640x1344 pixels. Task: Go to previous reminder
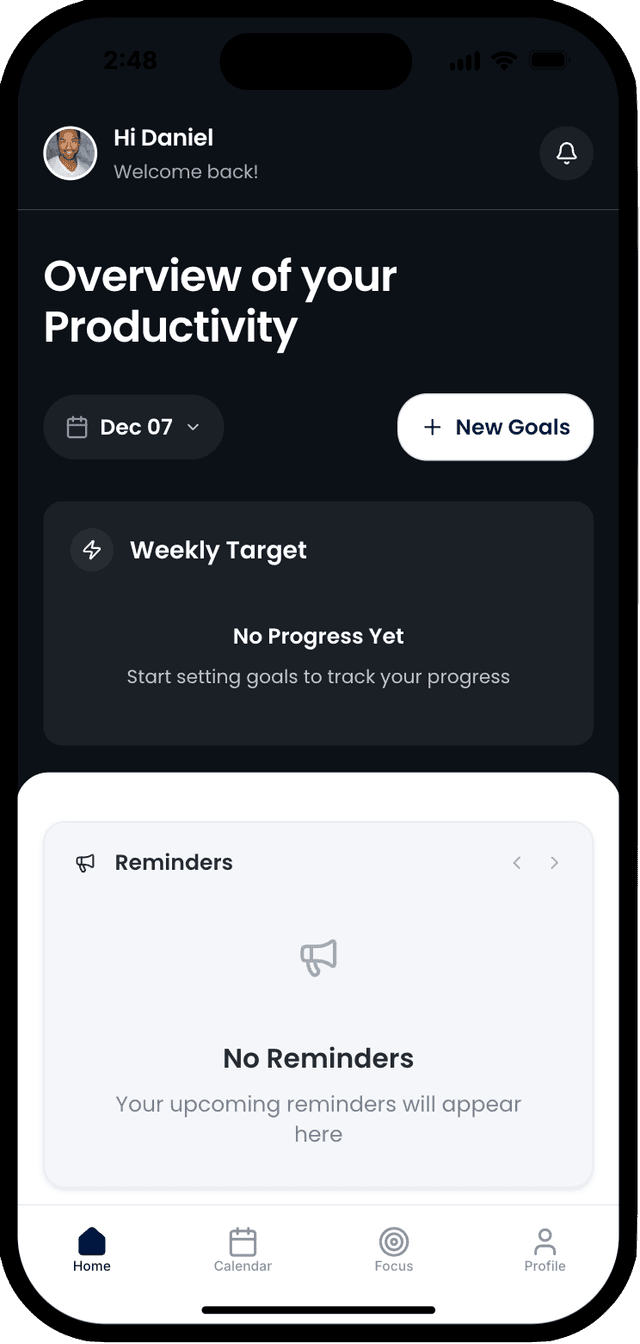point(517,863)
